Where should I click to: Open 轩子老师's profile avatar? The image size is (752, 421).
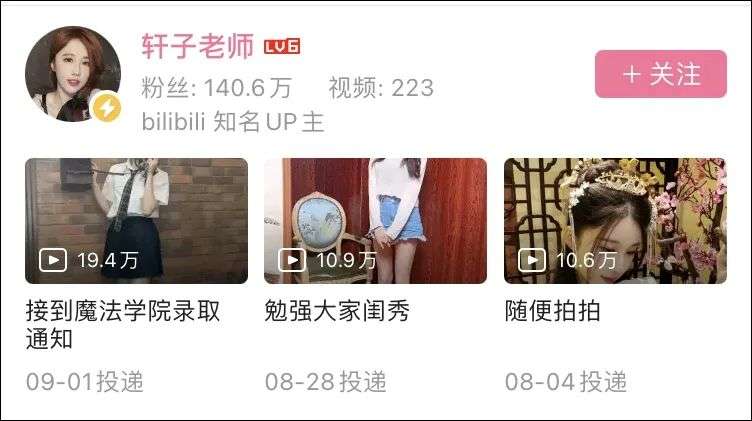coord(72,75)
